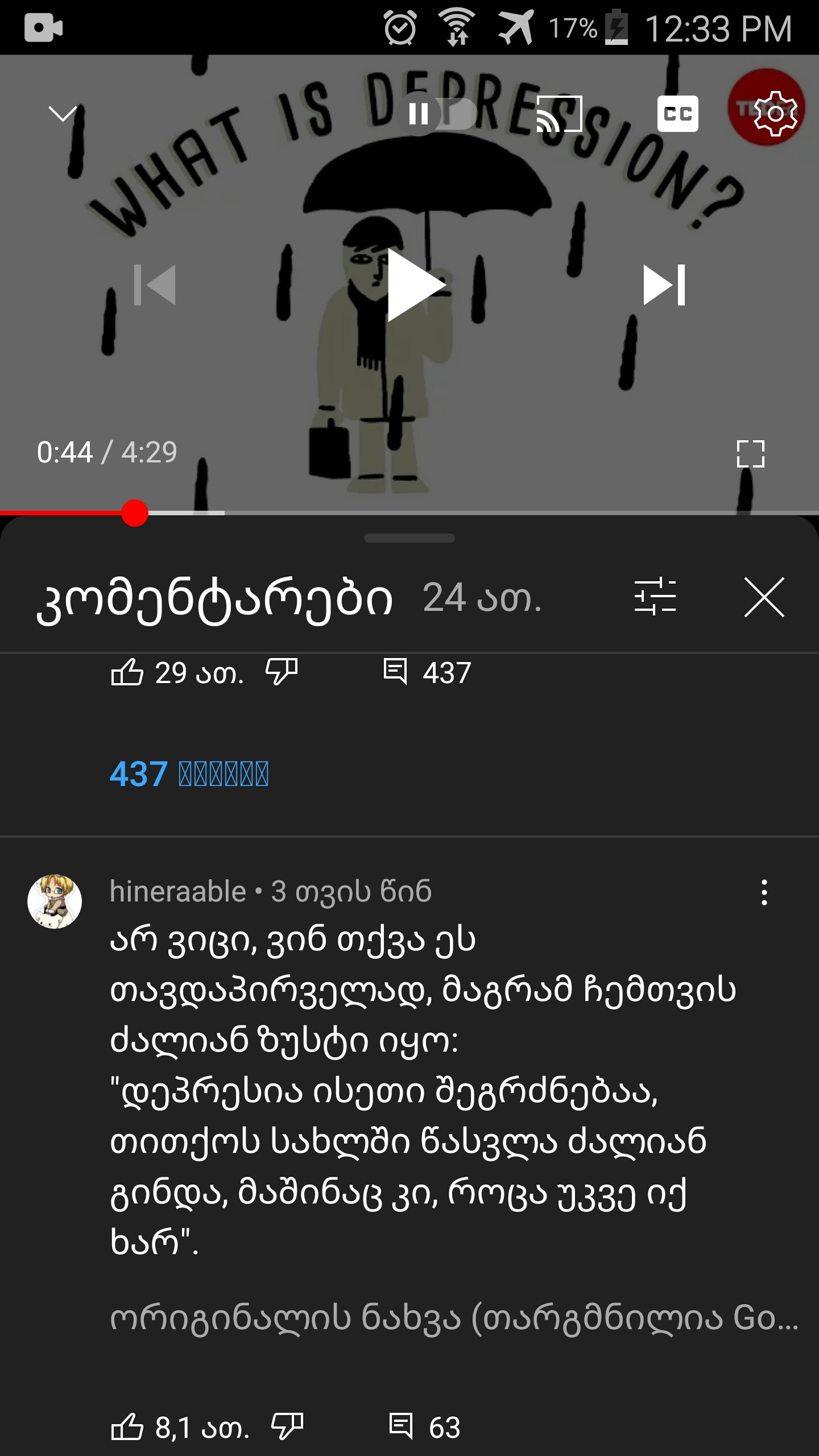Expand the comments sheet drag handle
Screen dimensions: 819x1456
click(411, 537)
